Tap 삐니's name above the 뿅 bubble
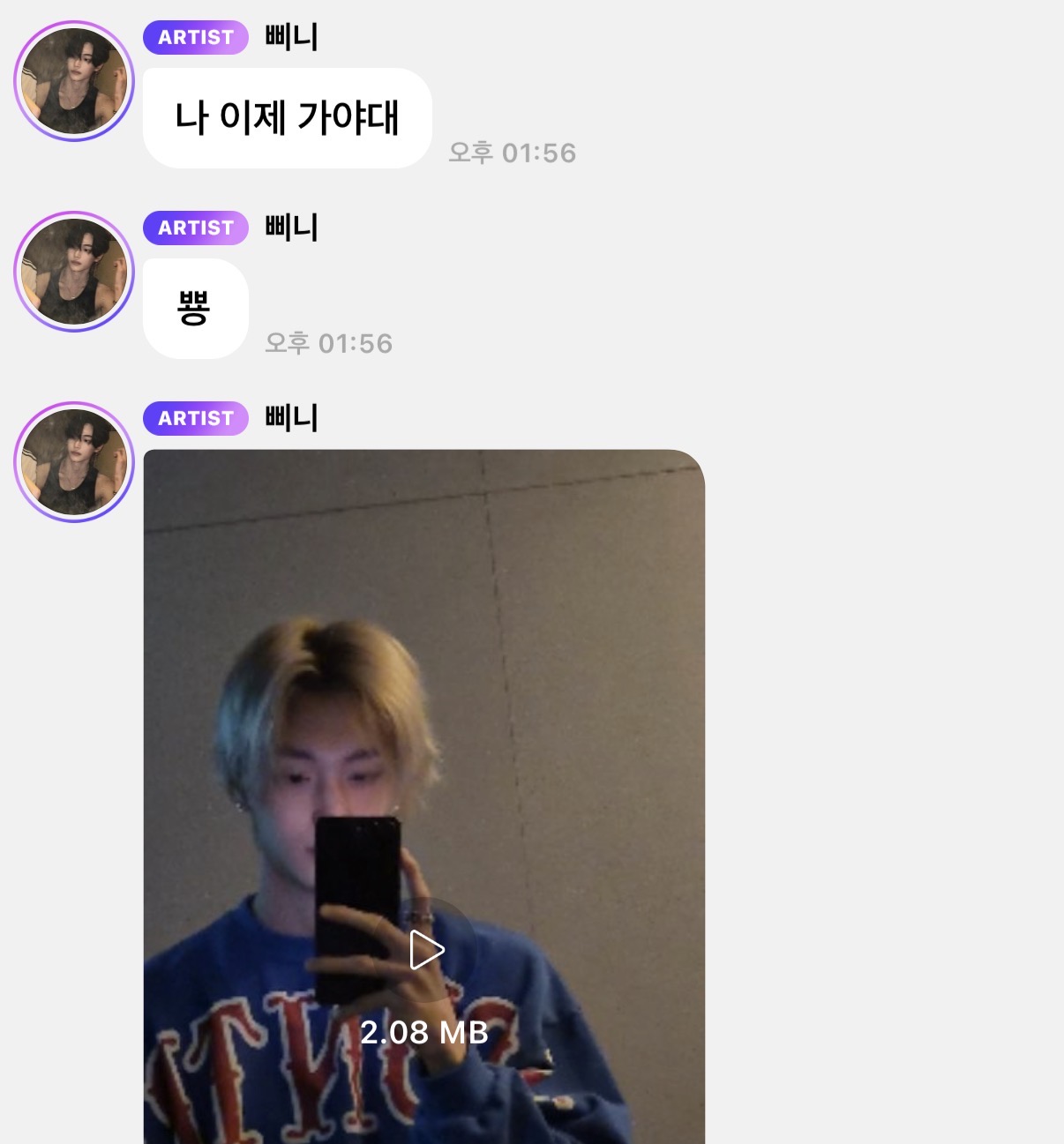This screenshot has height=1144, width=1064. tap(291, 228)
